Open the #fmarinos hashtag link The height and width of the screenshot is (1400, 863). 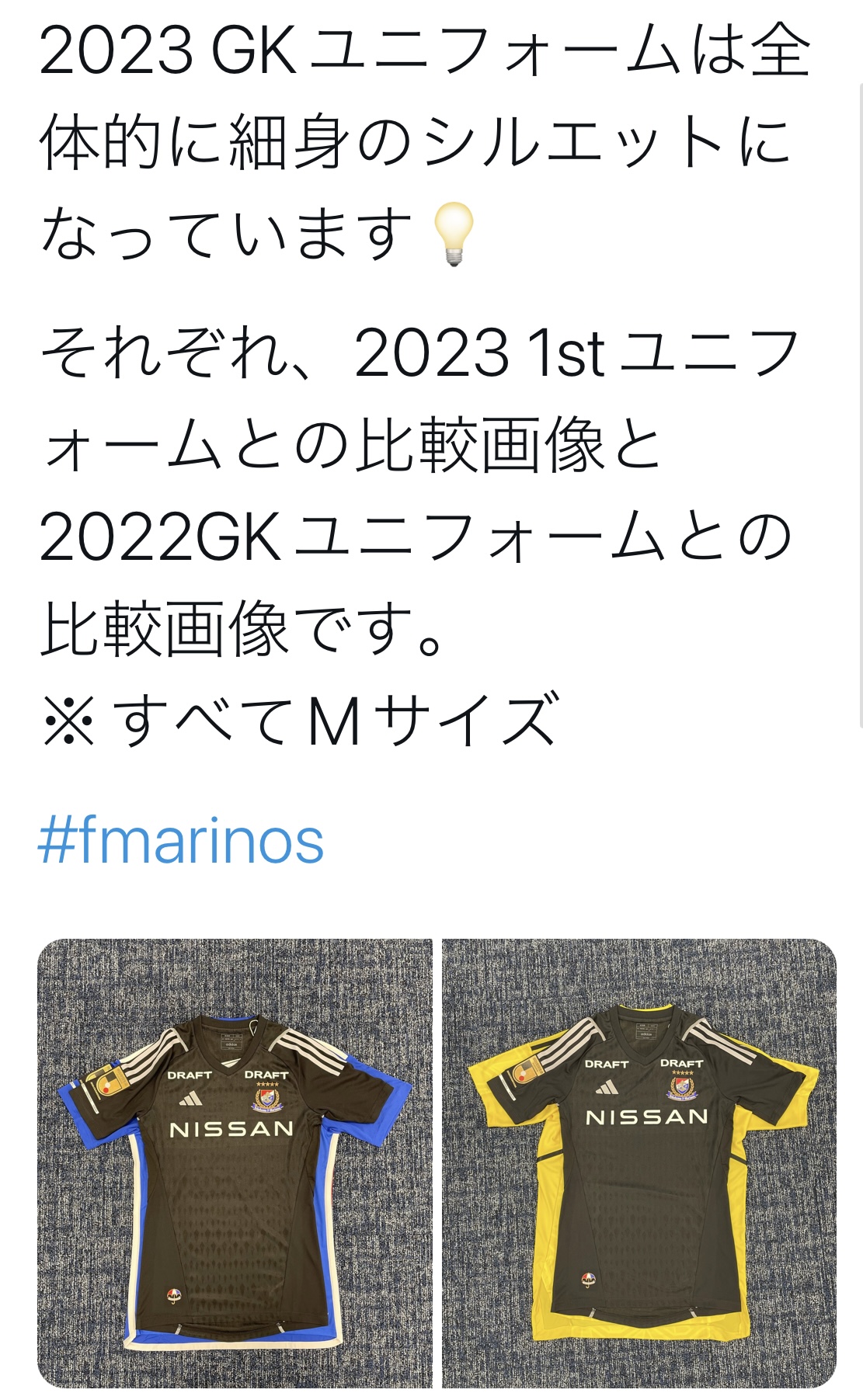[x=181, y=841]
